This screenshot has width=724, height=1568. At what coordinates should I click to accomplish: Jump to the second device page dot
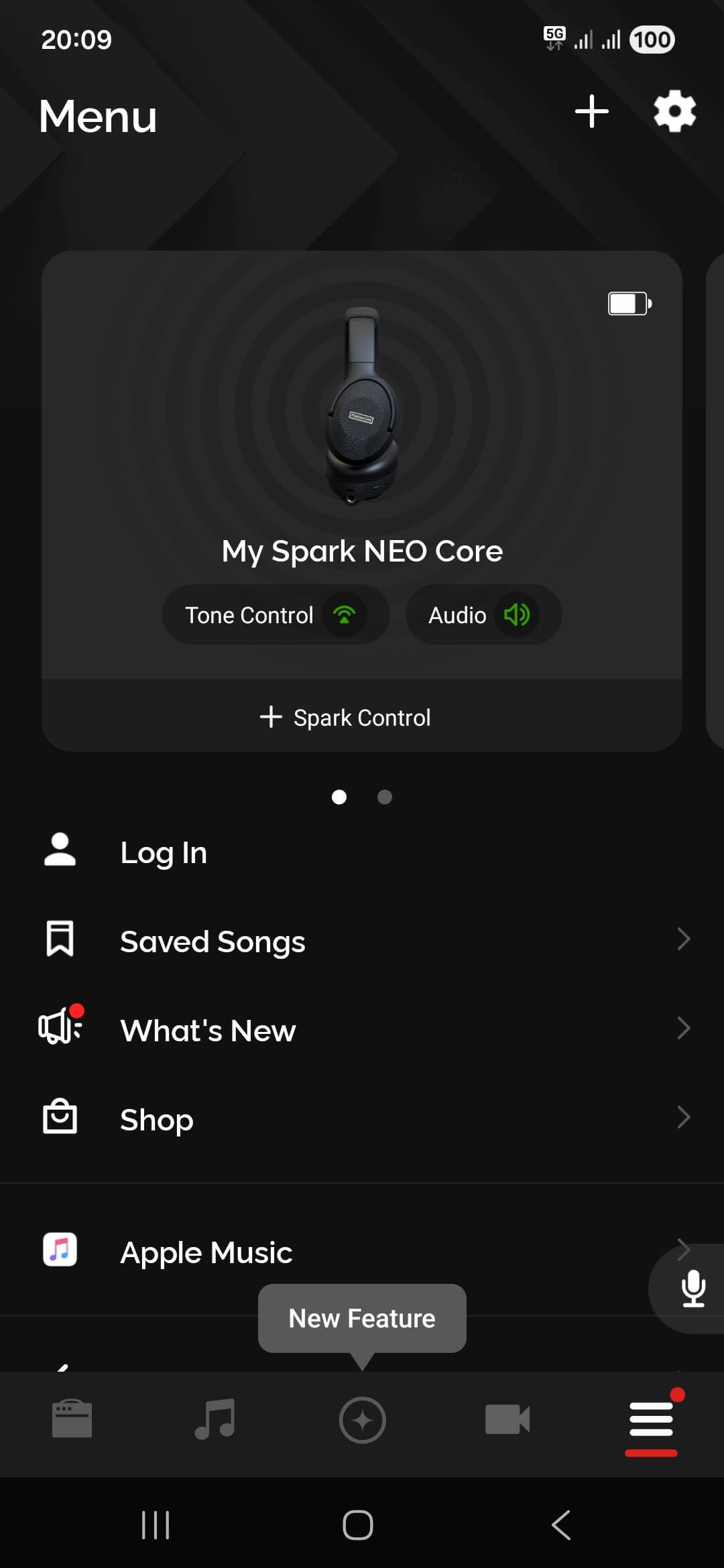coord(385,797)
